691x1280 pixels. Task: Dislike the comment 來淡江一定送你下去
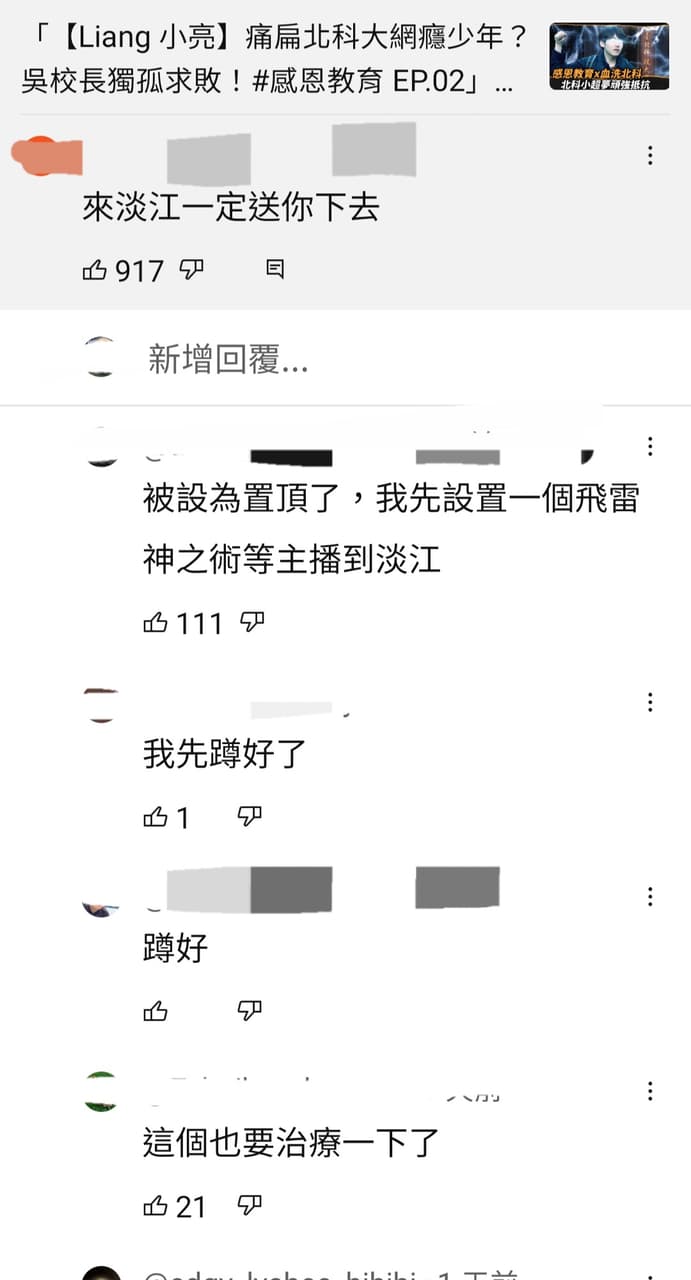click(x=191, y=270)
